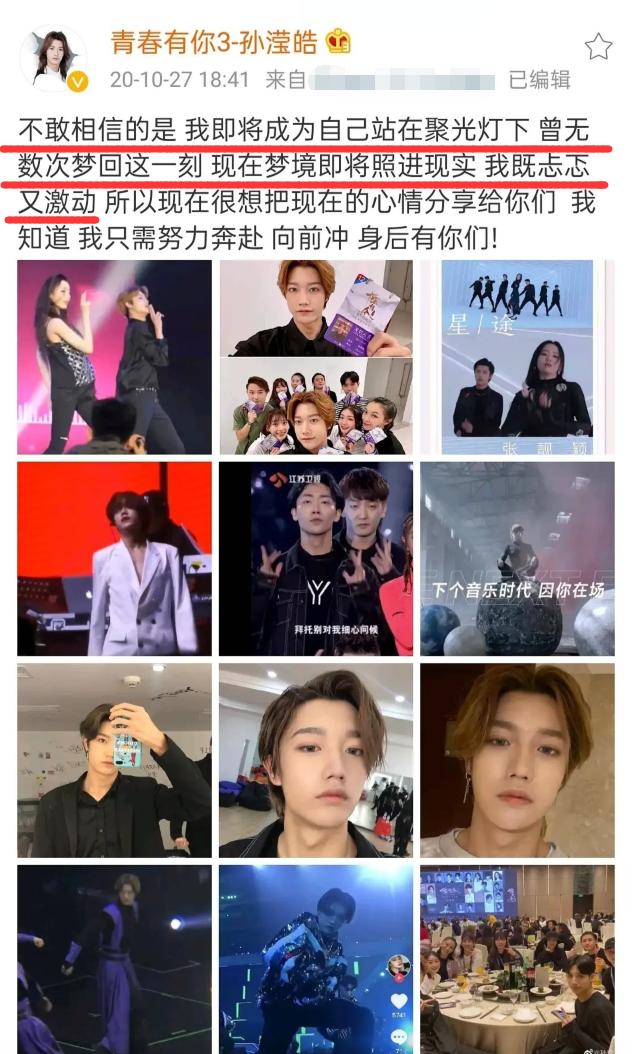Favorite this post with the star icon
Viewport: 632px width, 1054px height.
[x=598, y=46]
